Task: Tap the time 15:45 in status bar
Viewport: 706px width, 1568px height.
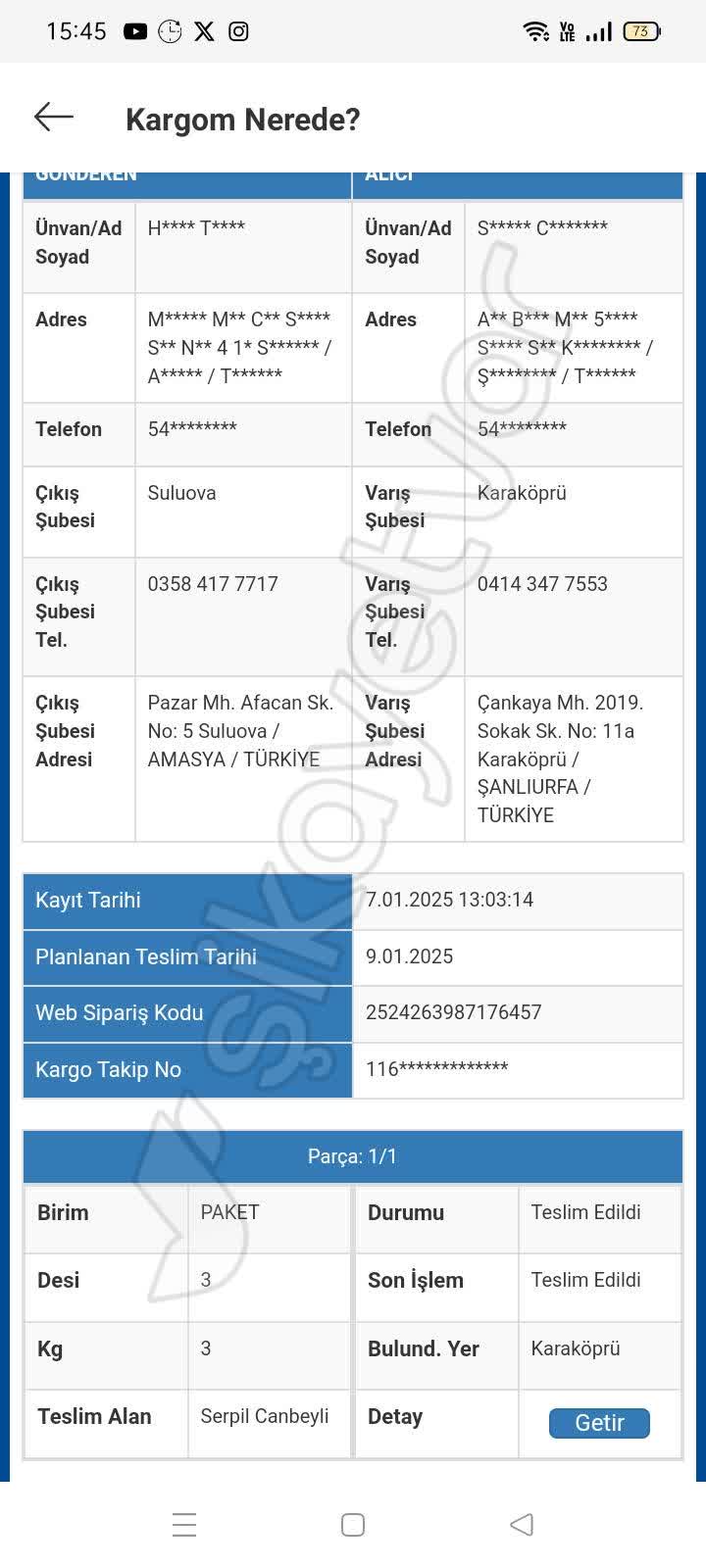Action: 76,30
